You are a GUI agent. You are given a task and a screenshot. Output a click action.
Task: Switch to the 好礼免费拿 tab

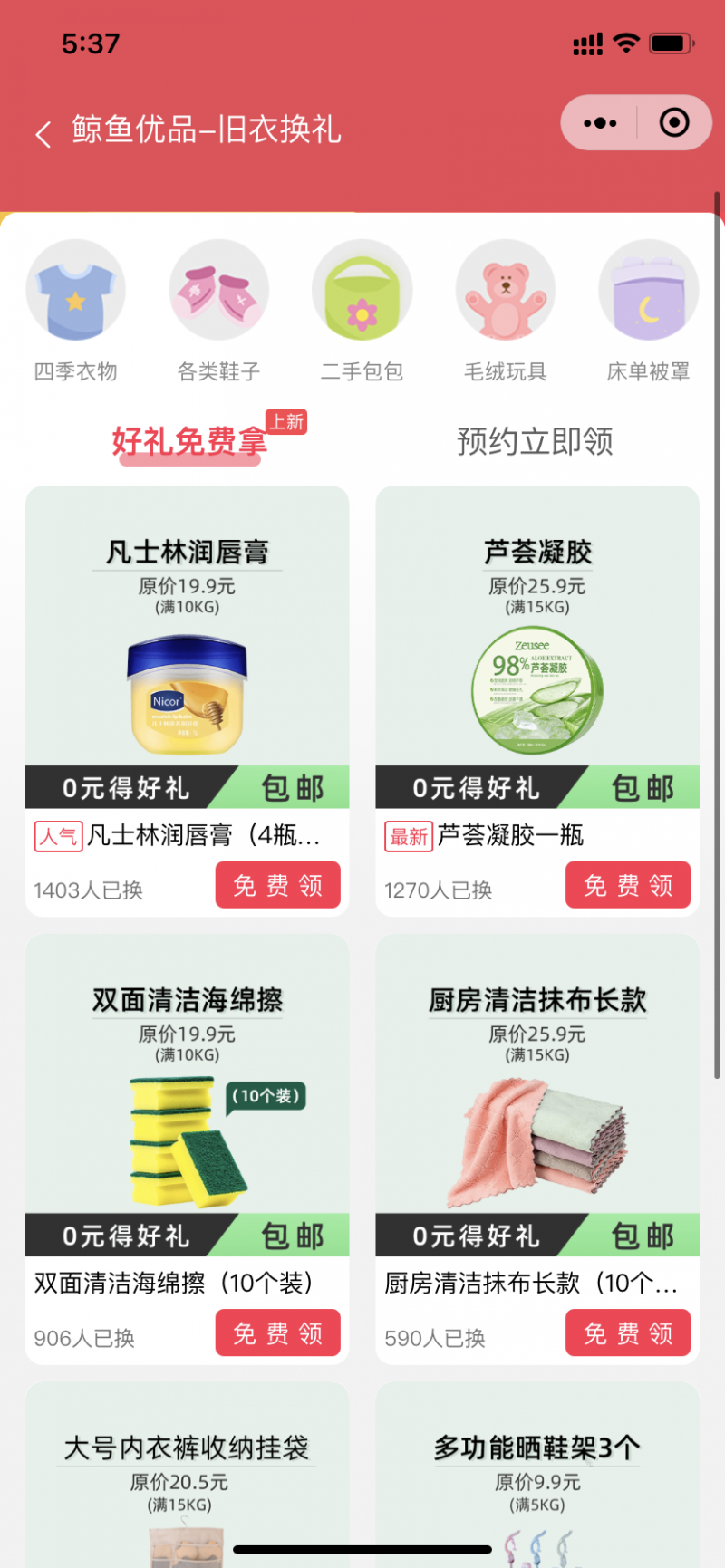[189, 442]
